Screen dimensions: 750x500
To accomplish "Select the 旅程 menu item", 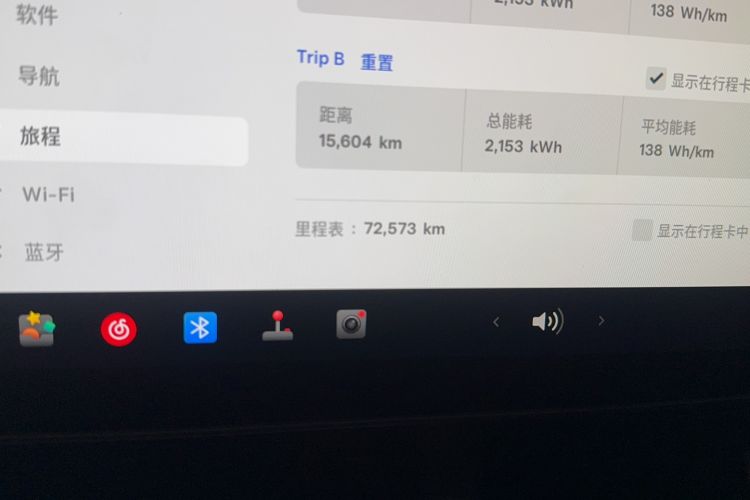I will 41,137.
